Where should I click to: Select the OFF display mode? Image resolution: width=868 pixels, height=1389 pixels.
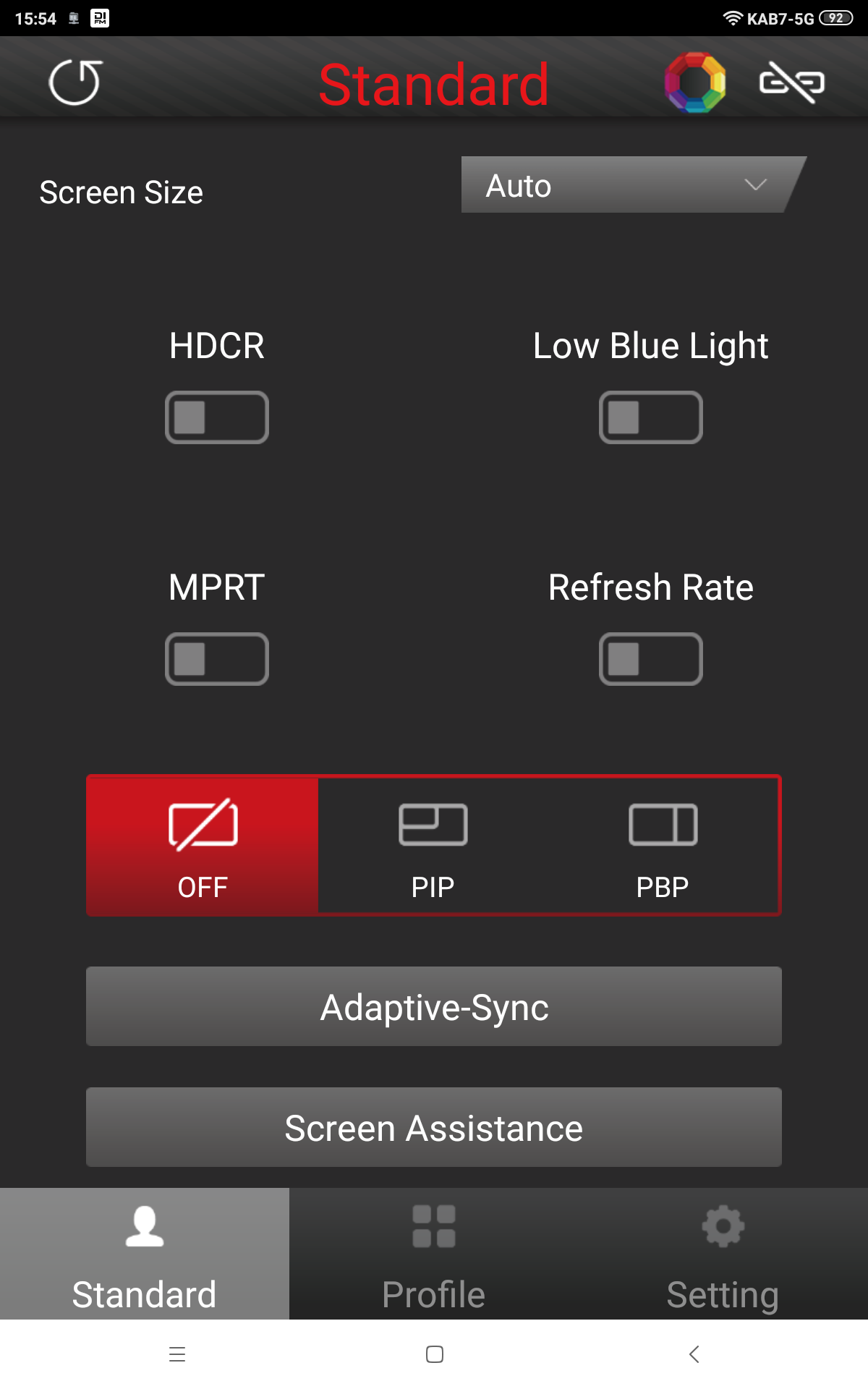[203, 846]
